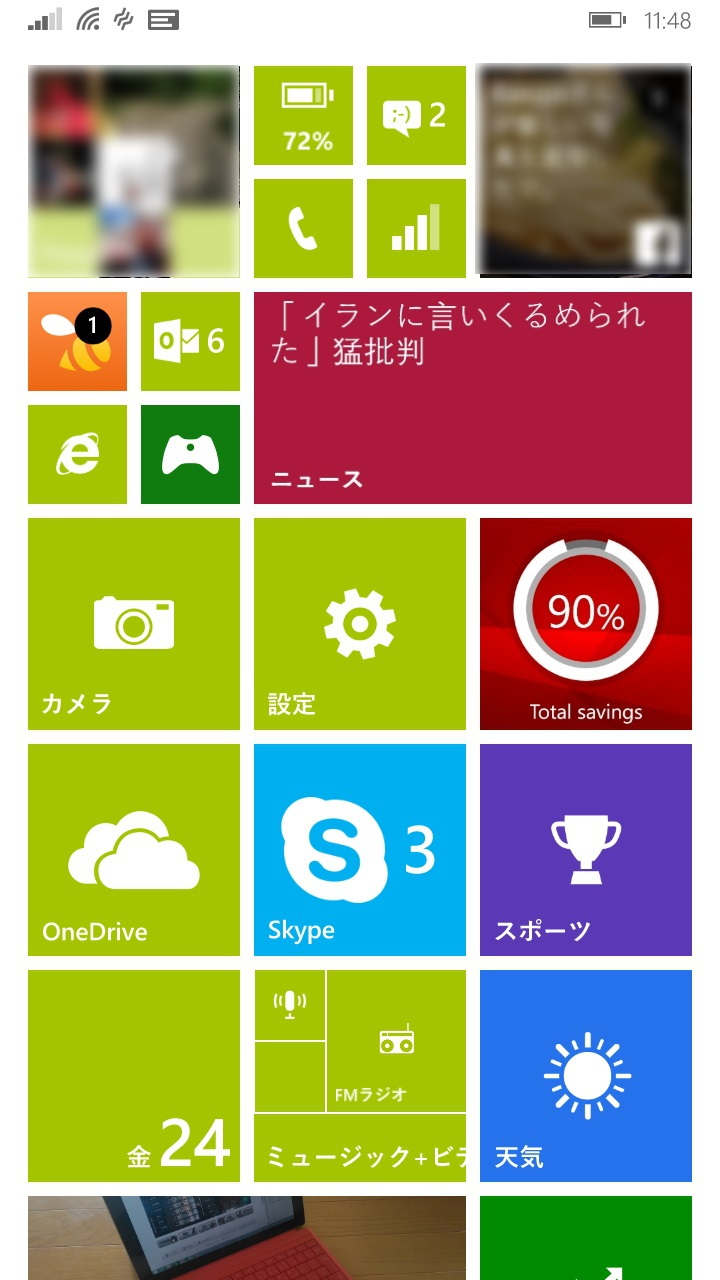Viewport: 720px width, 1280px height.
Task: Read the イラン news headline
Action: tap(471, 397)
